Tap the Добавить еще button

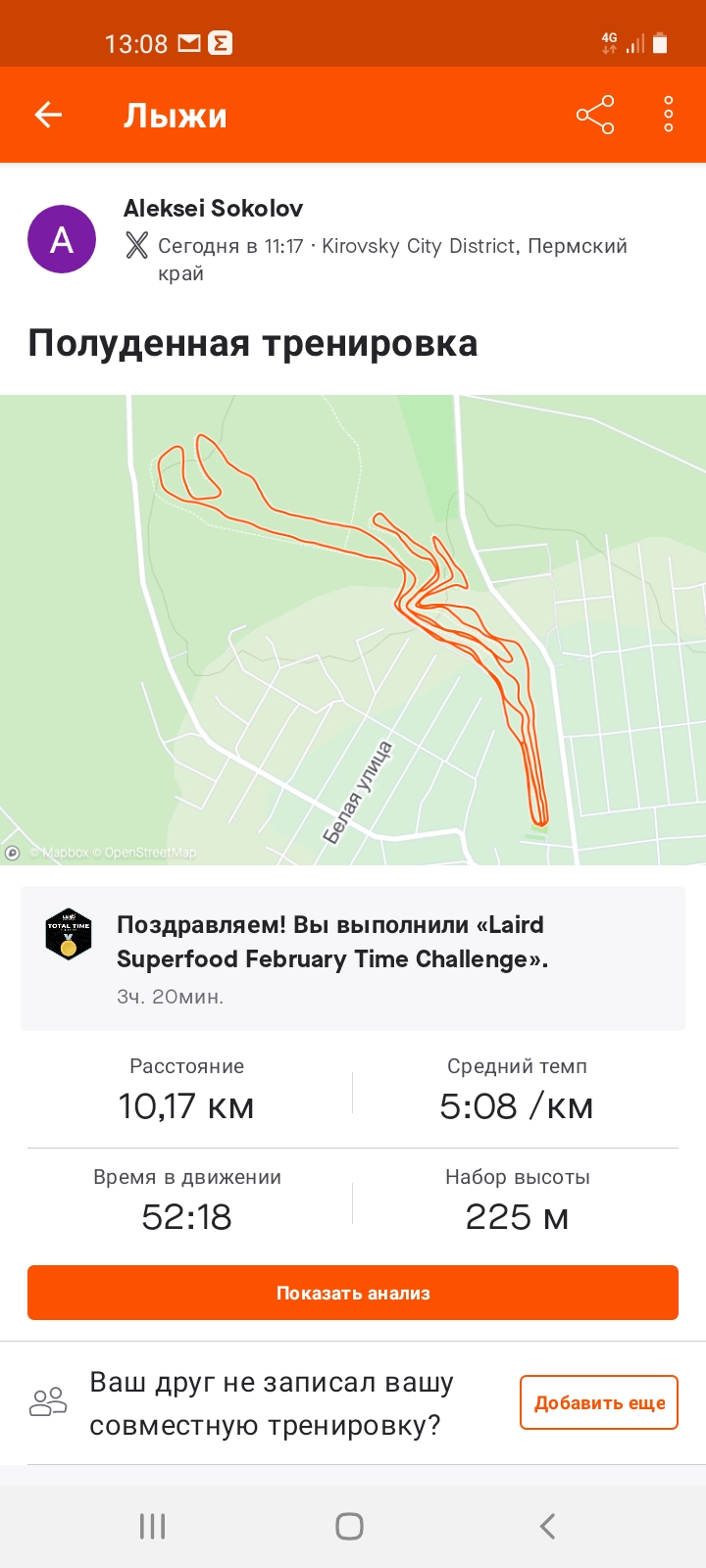(598, 1402)
